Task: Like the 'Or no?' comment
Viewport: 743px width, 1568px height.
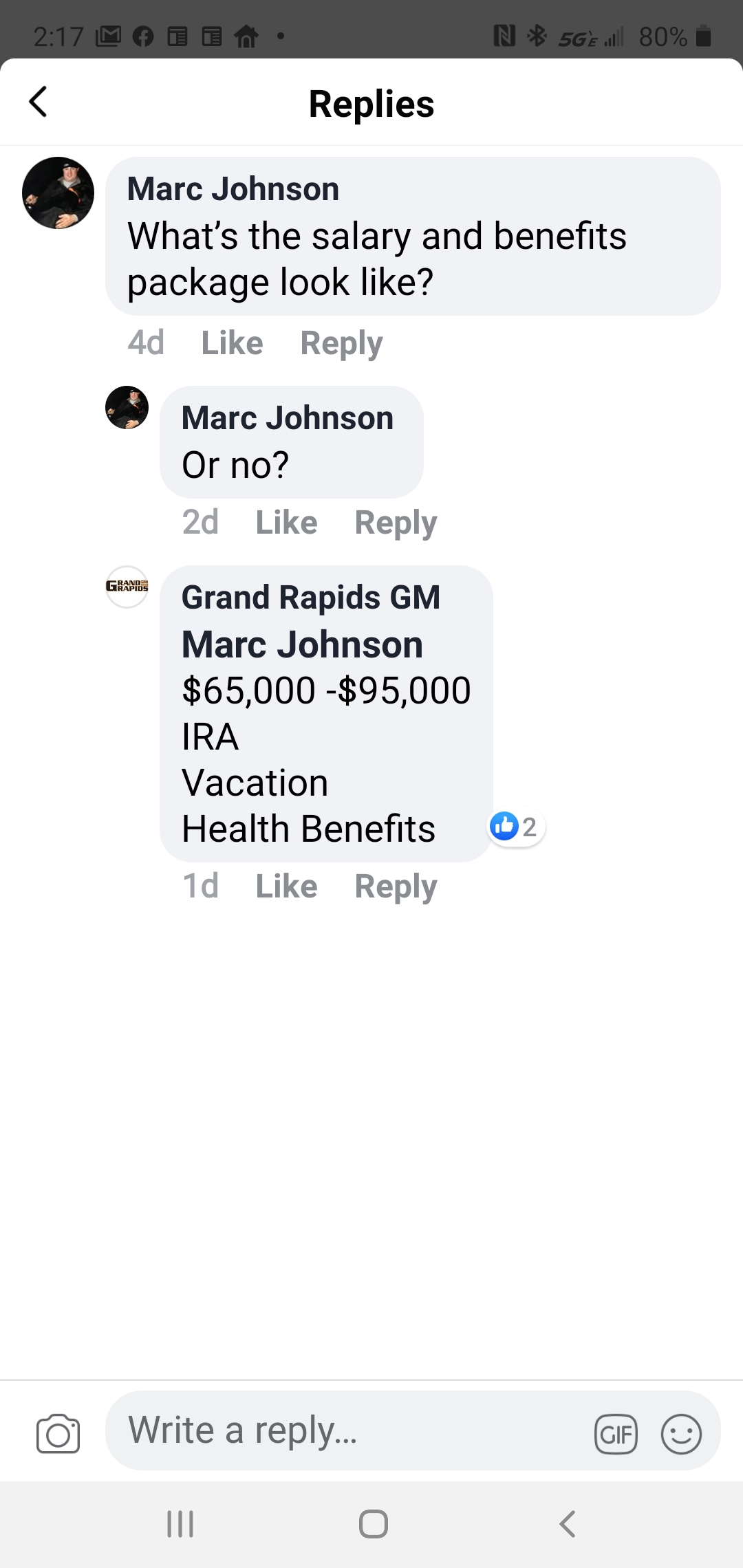Action: coord(286,522)
